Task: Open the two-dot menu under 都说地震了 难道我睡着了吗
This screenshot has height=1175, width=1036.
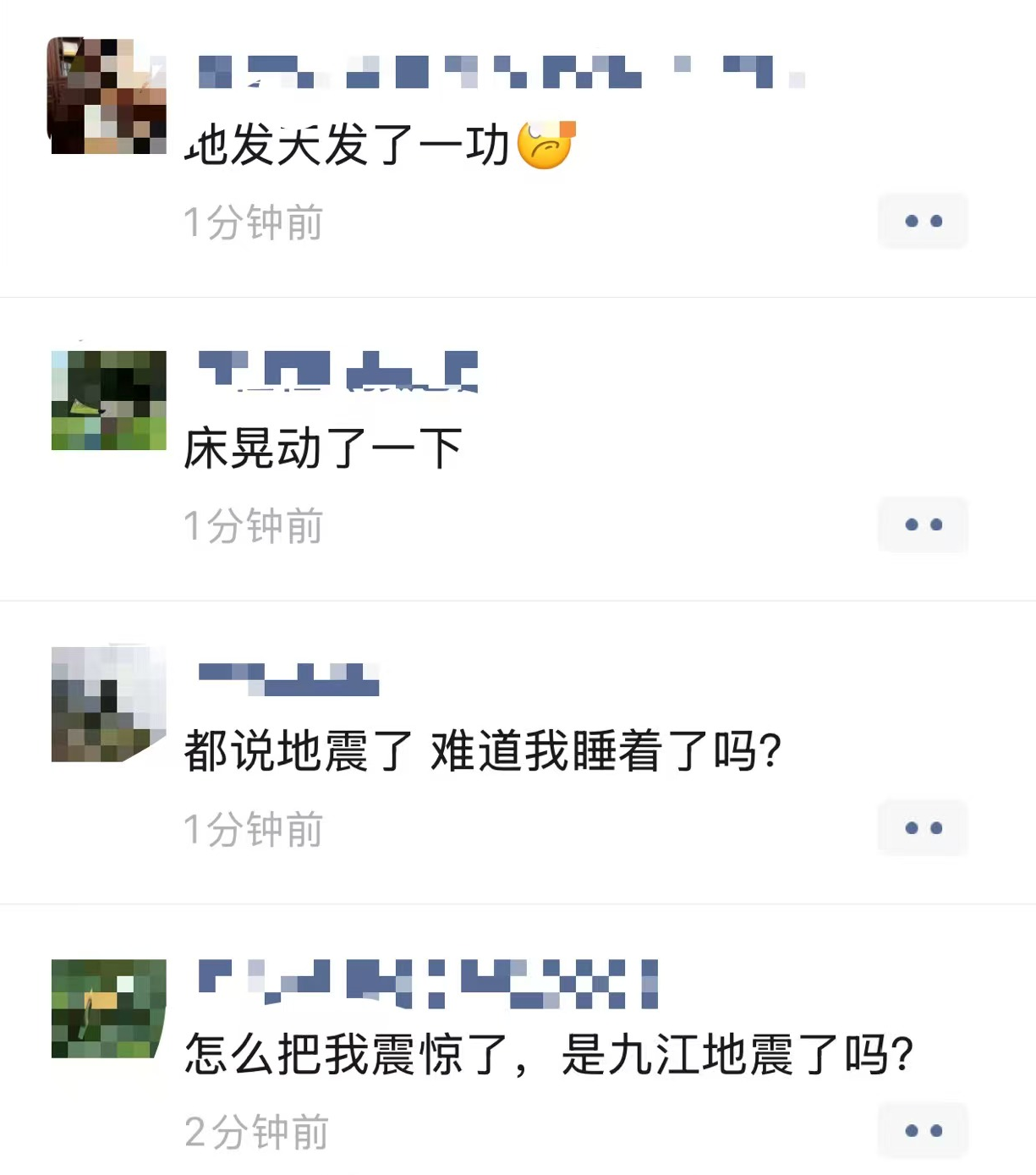Action: [x=923, y=828]
